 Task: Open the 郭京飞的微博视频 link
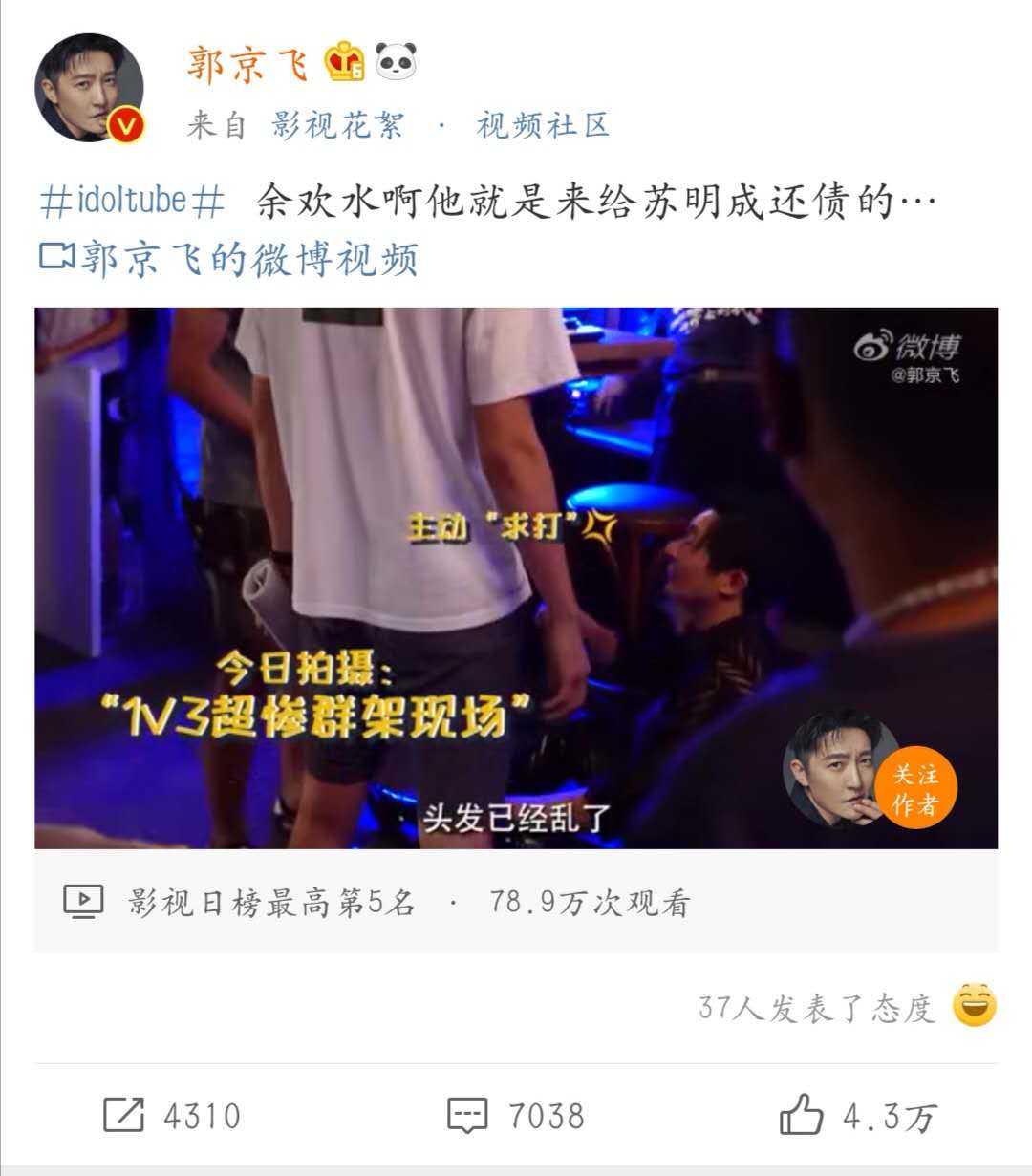[x=229, y=259]
